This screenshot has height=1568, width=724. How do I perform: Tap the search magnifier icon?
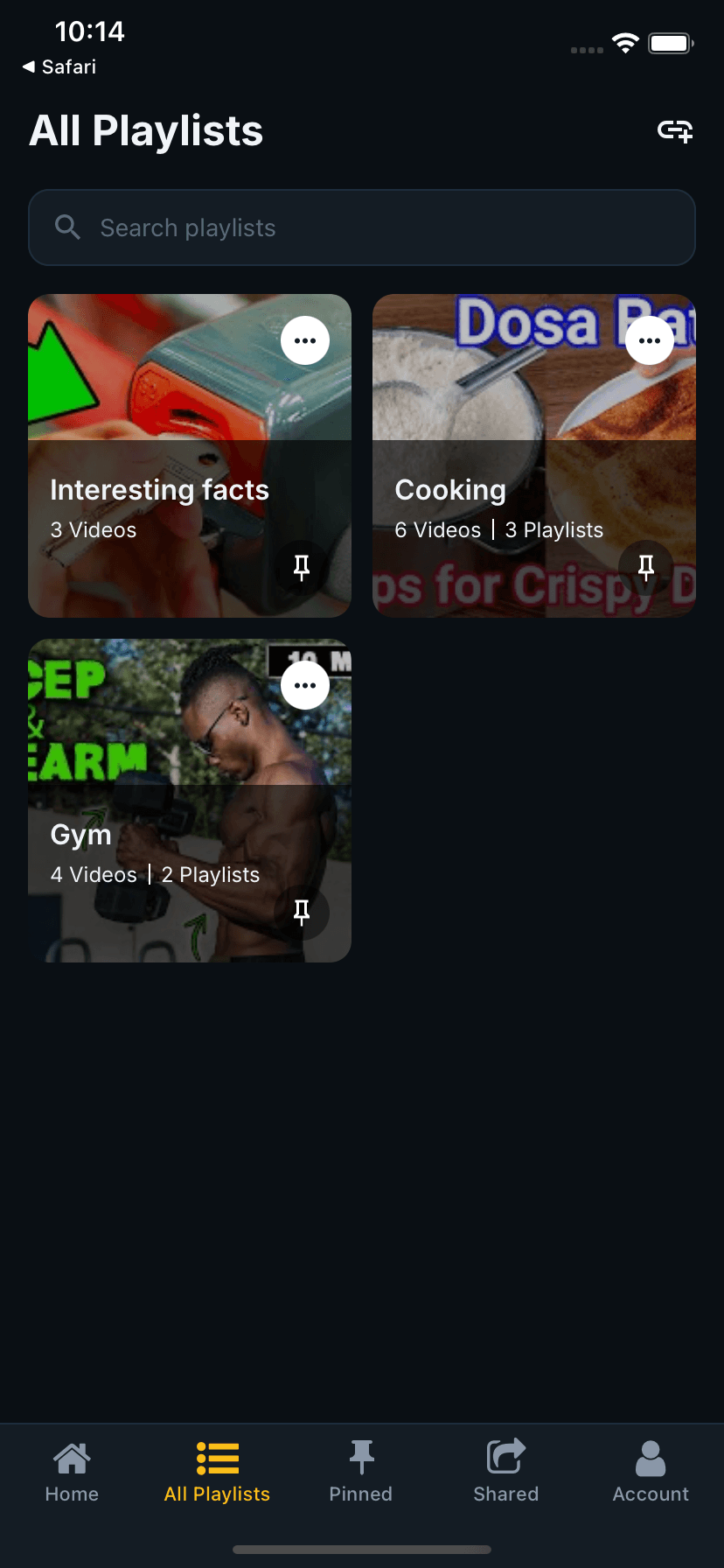click(x=67, y=227)
